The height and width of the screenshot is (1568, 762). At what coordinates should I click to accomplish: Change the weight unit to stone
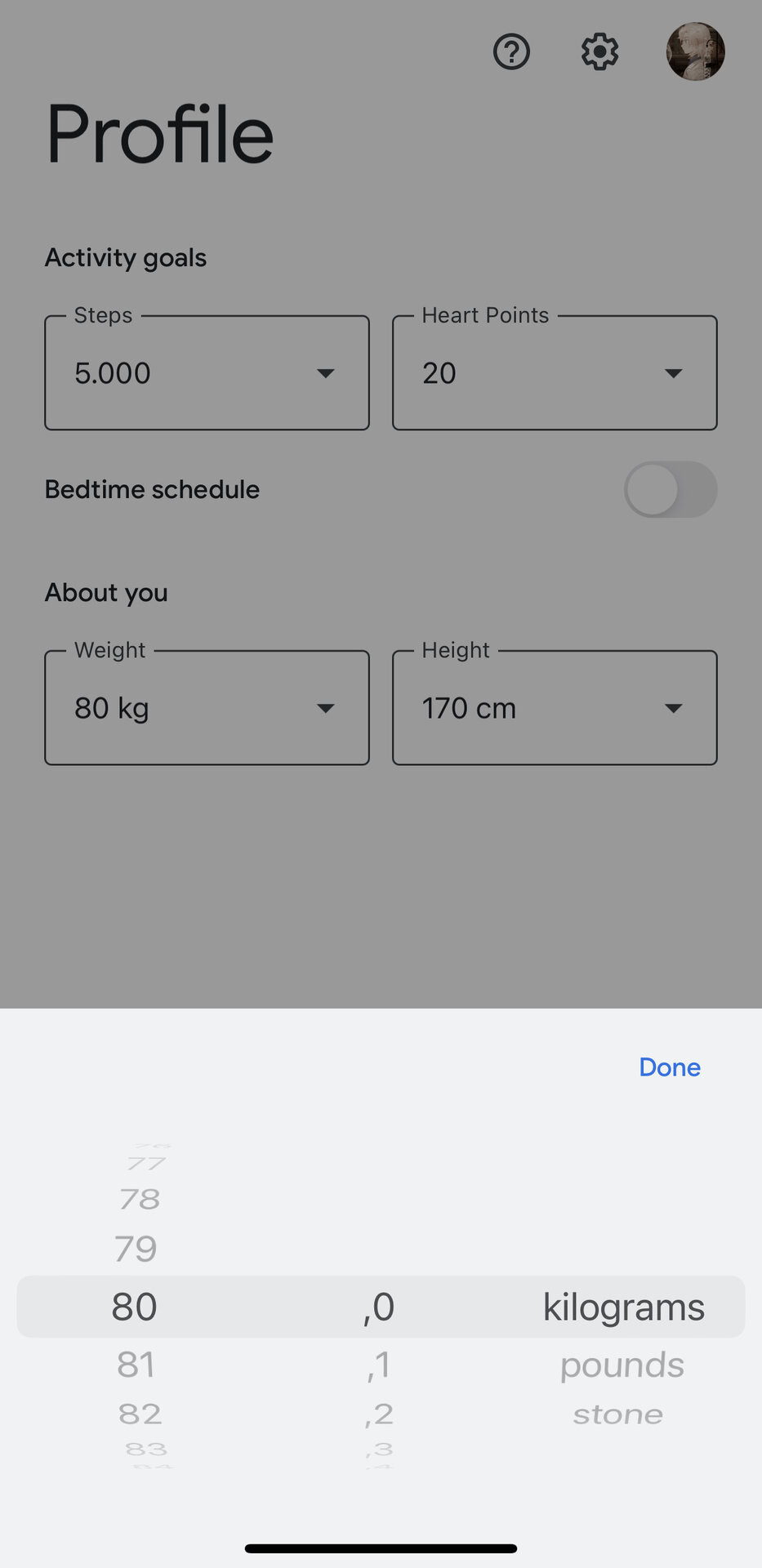[617, 1414]
